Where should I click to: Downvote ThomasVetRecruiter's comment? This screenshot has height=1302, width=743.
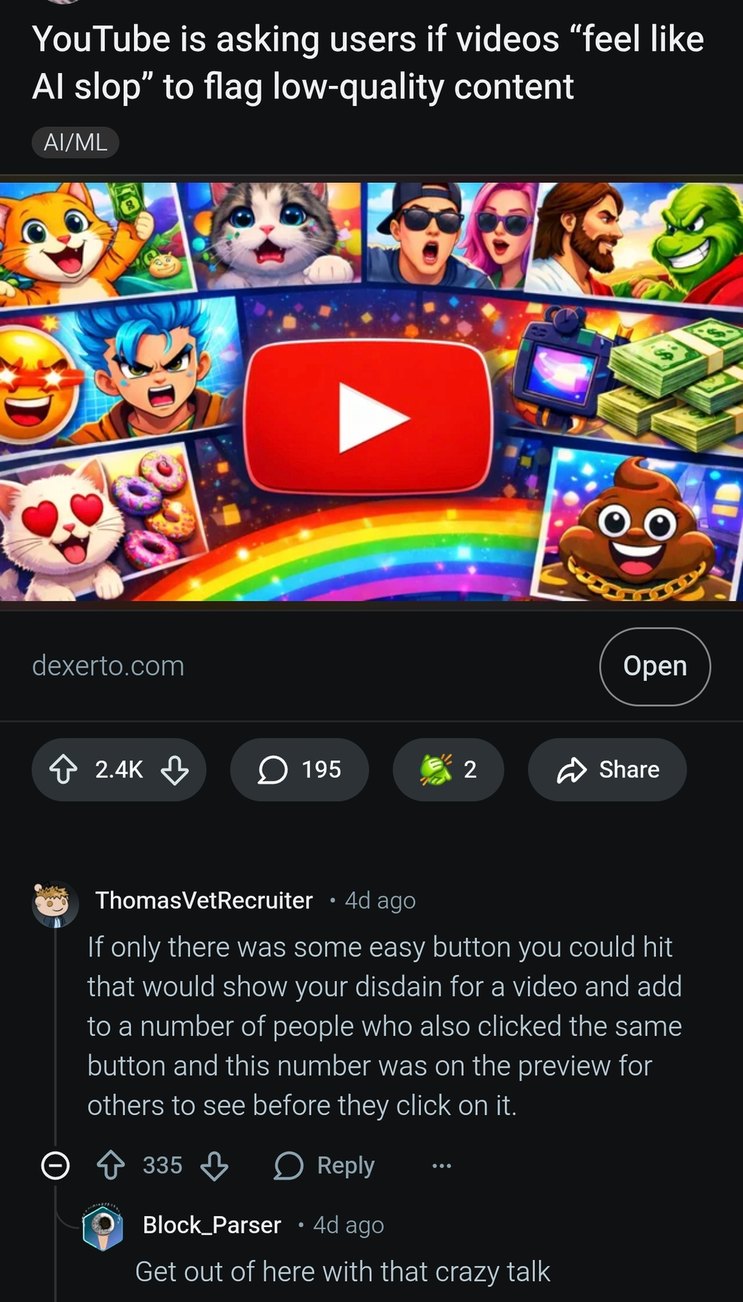213,1165
